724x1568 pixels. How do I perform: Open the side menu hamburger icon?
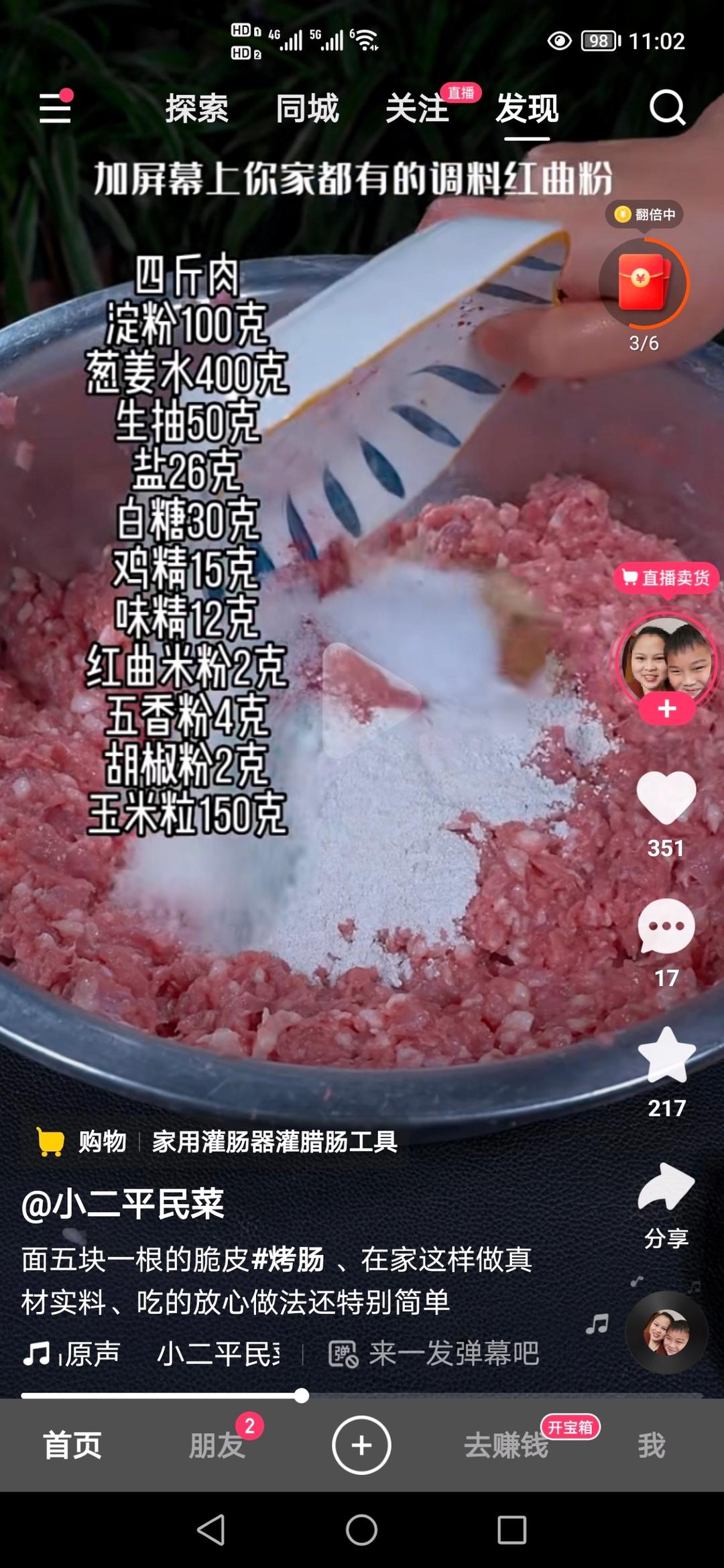[x=55, y=109]
